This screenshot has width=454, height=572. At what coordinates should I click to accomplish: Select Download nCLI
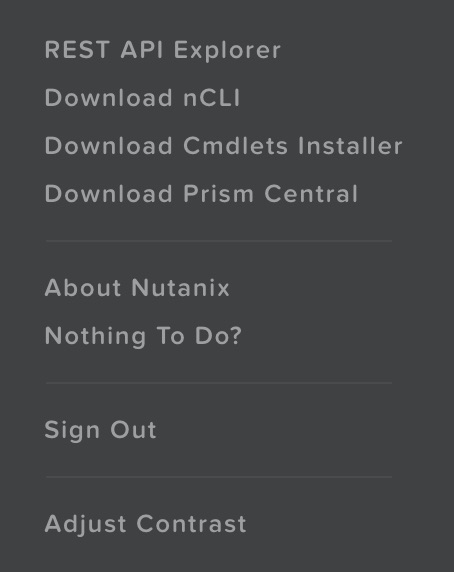point(142,98)
